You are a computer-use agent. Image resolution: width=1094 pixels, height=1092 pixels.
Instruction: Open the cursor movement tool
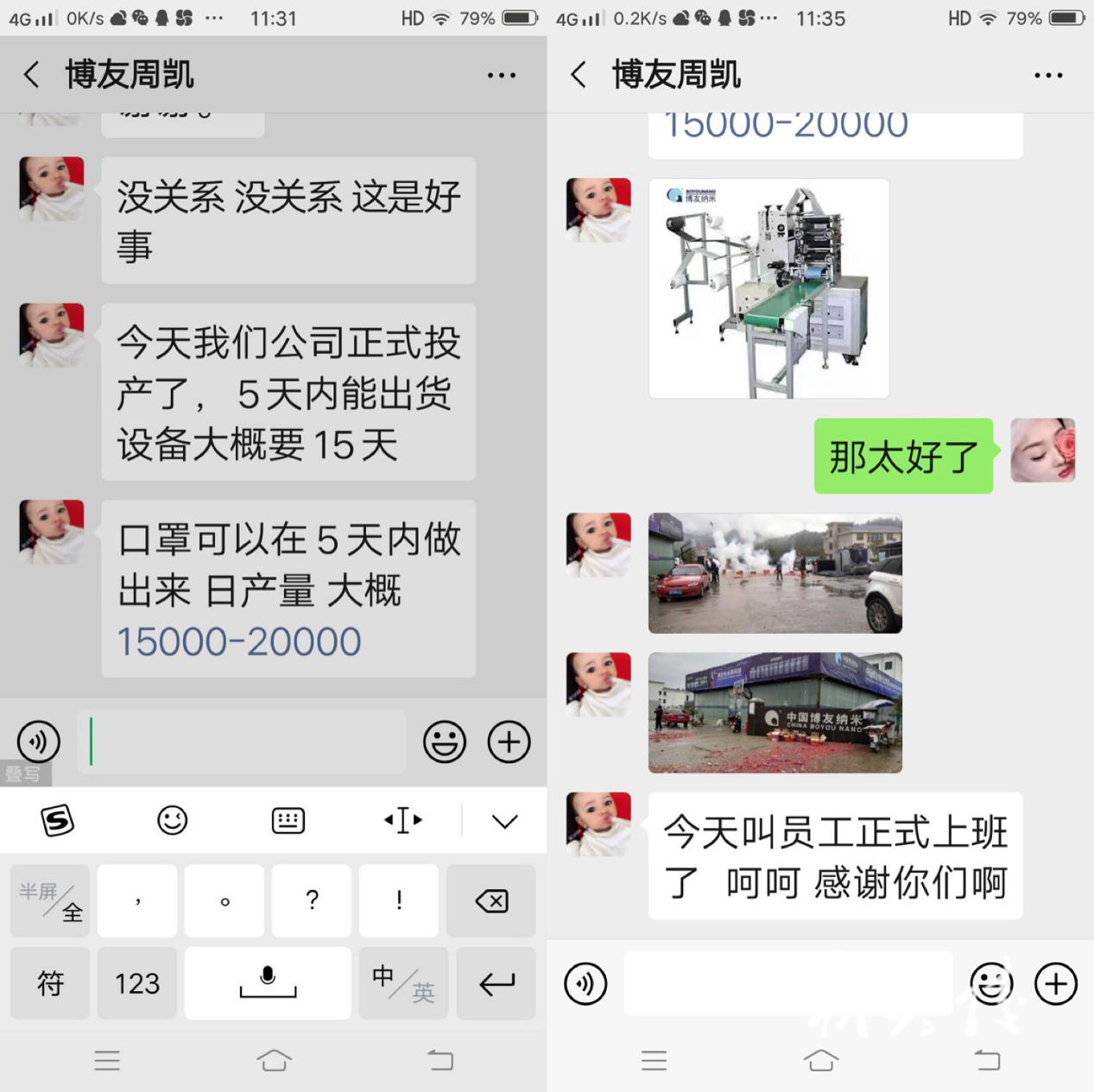(402, 820)
